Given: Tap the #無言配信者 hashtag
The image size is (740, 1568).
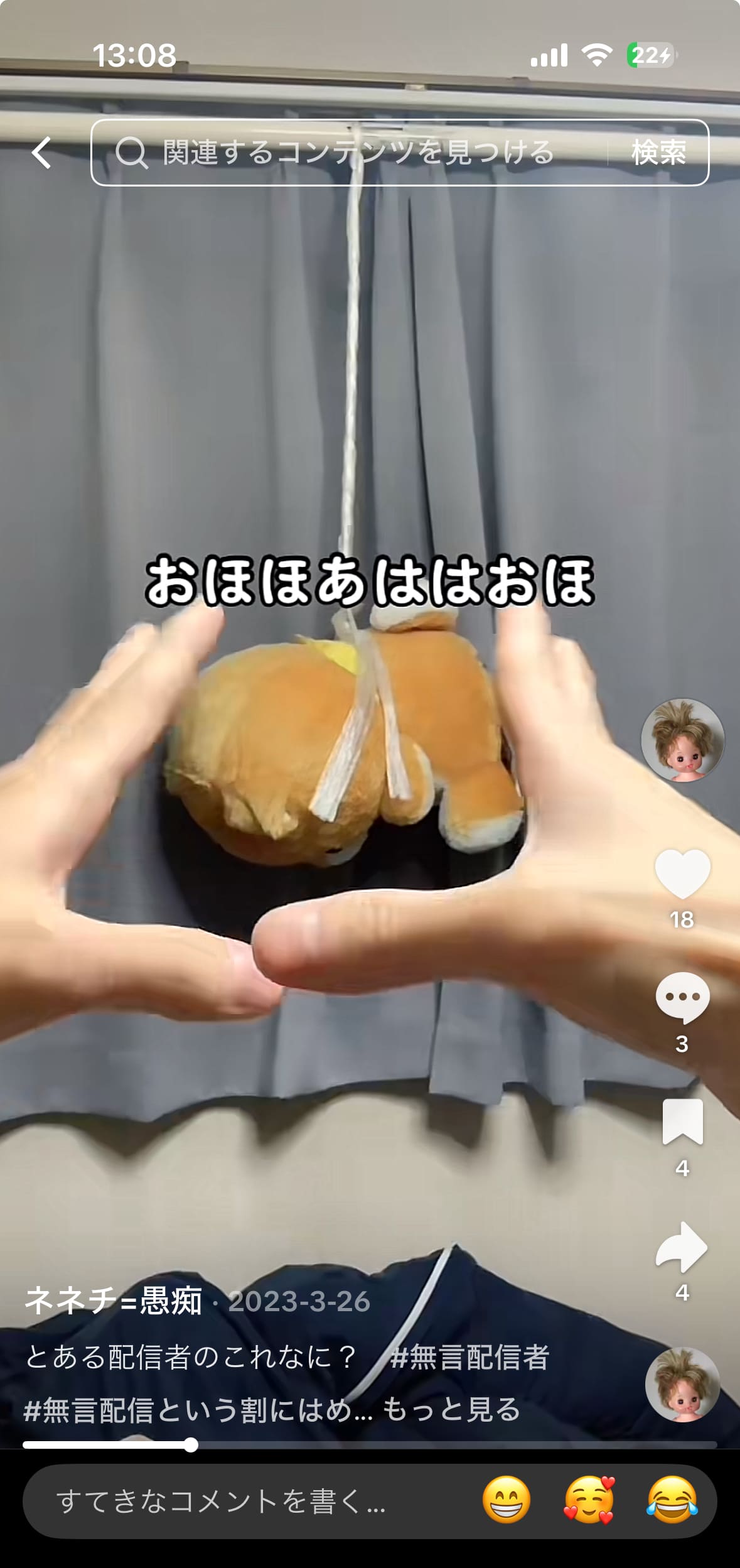Looking at the screenshot, I should coord(469,1356).
